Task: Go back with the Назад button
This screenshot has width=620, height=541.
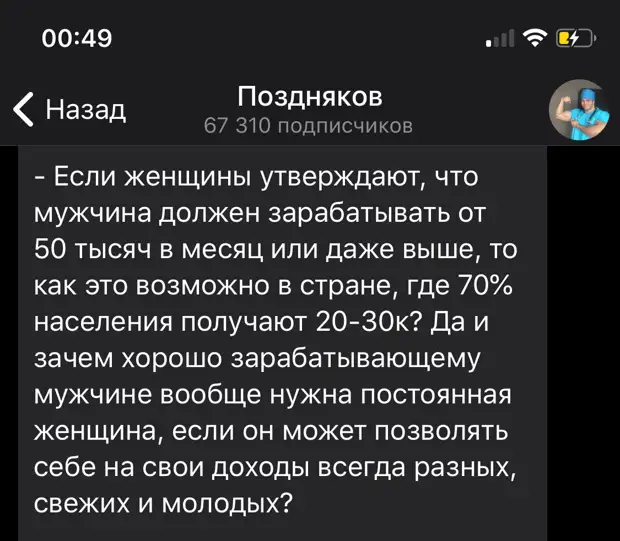Action: [70, 109]
